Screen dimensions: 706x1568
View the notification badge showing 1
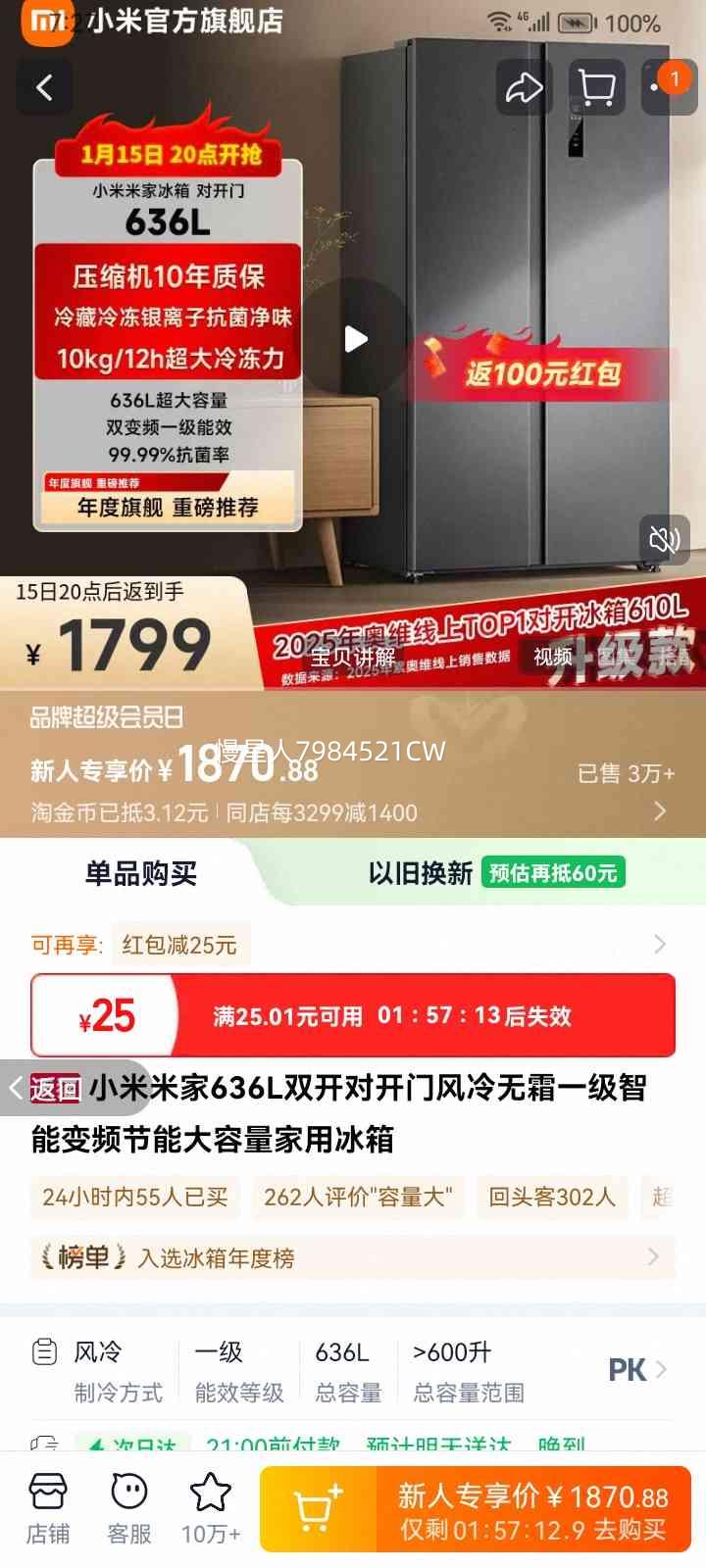(x=673, y=80)
